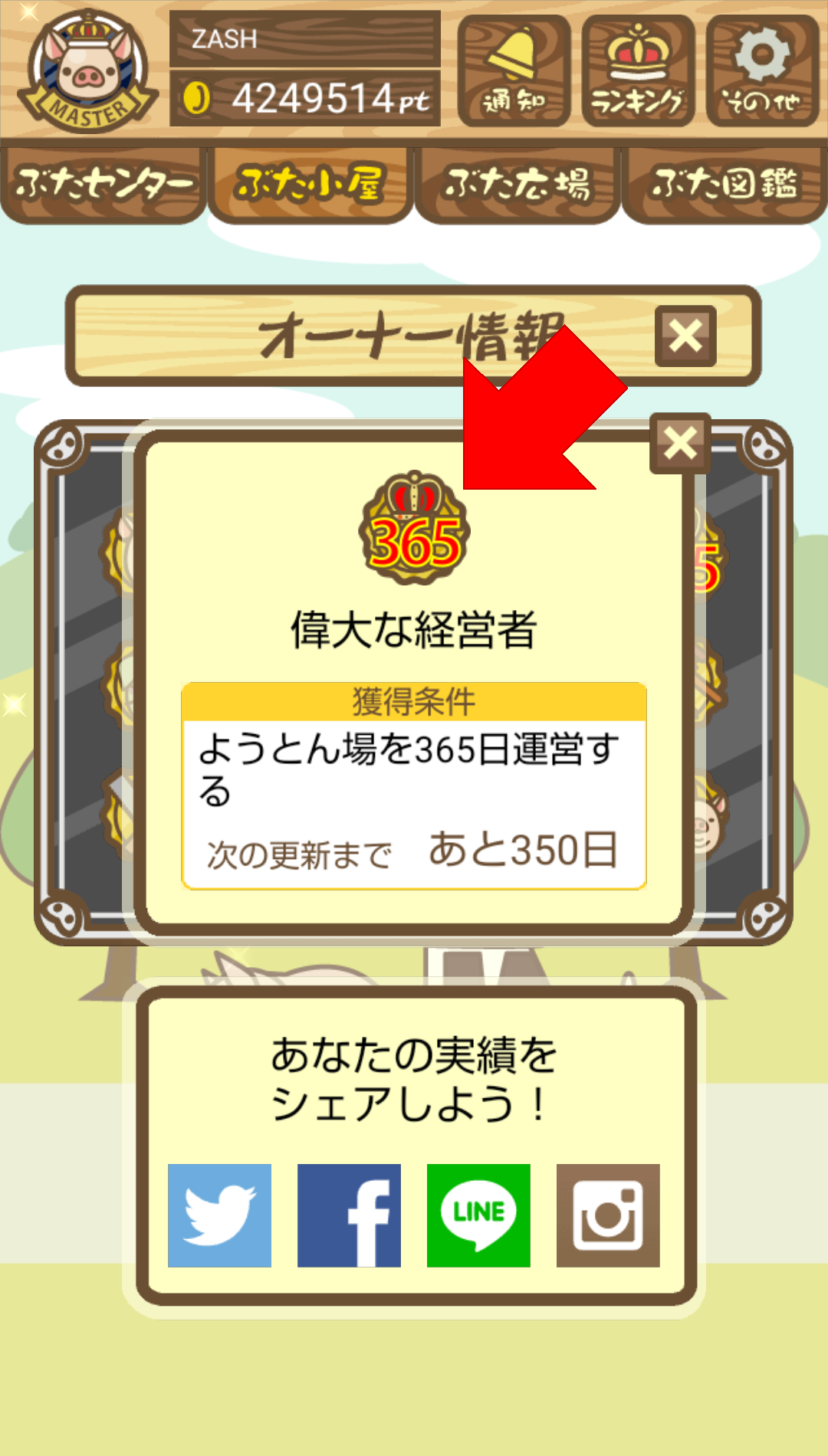Close the オーナー情報 panel
The width and height of the screenshot is (828, 1456).
click(685, 336)
